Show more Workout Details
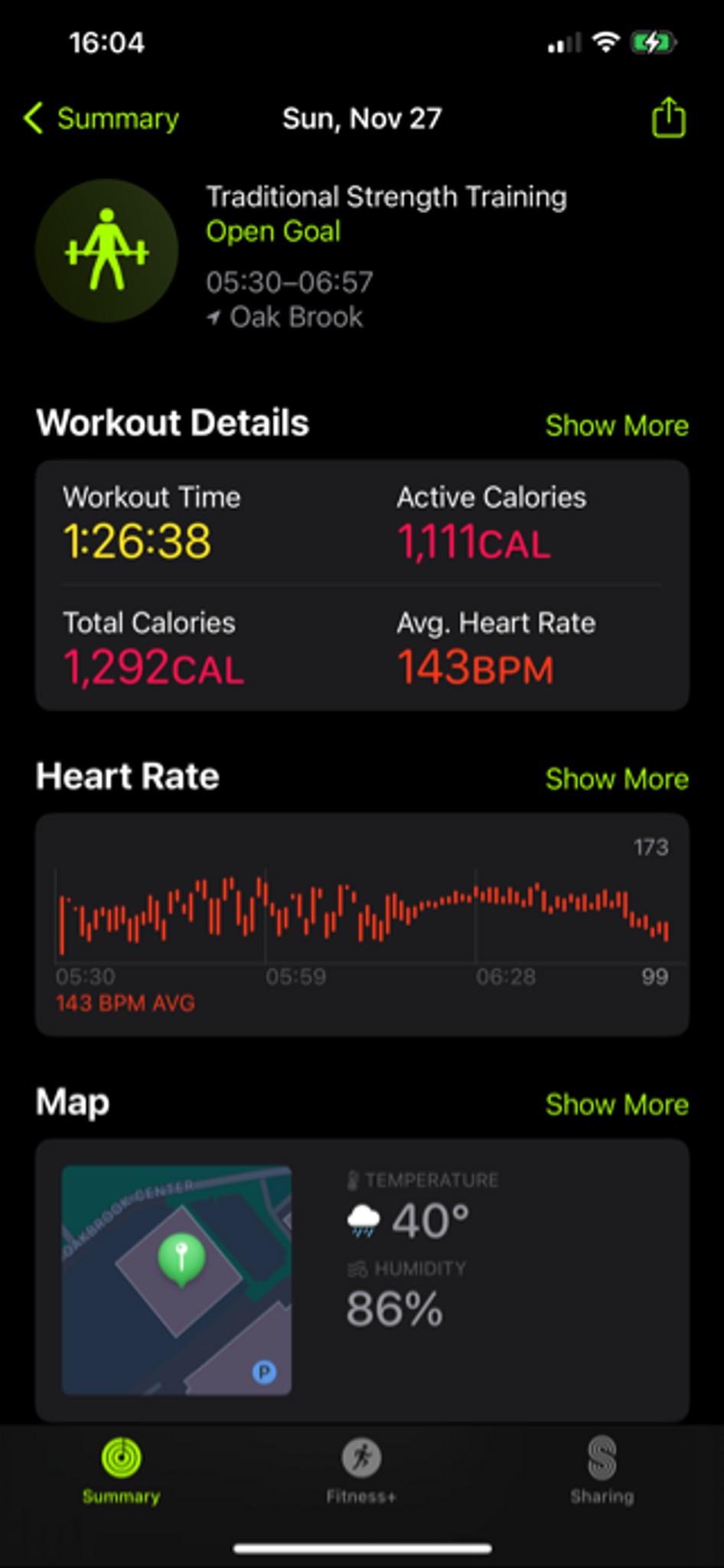Viewport: 724px width, 1568px height. tap(617, 426)
